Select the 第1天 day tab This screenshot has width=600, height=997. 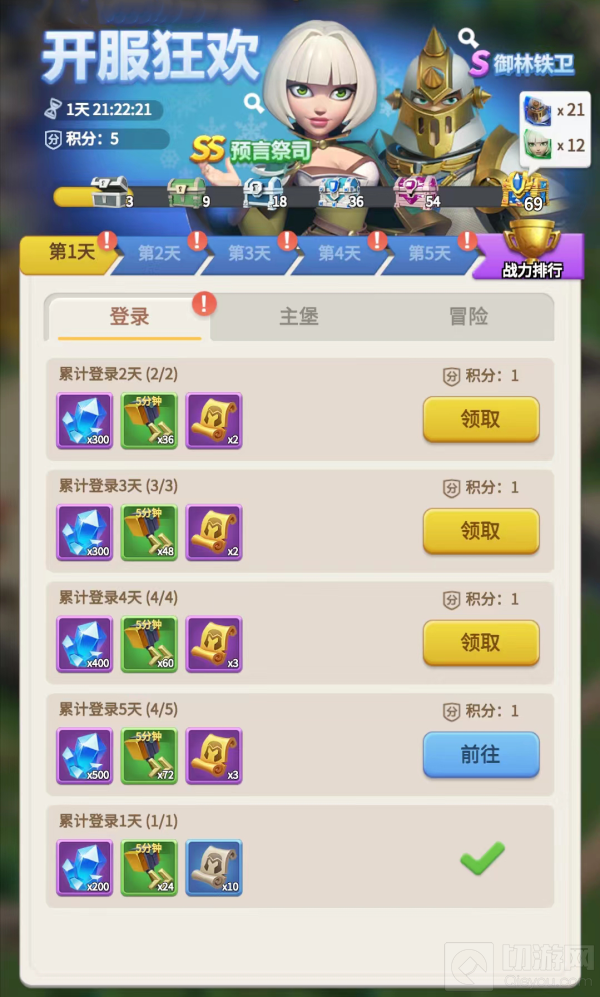click(x=70, y=253)
